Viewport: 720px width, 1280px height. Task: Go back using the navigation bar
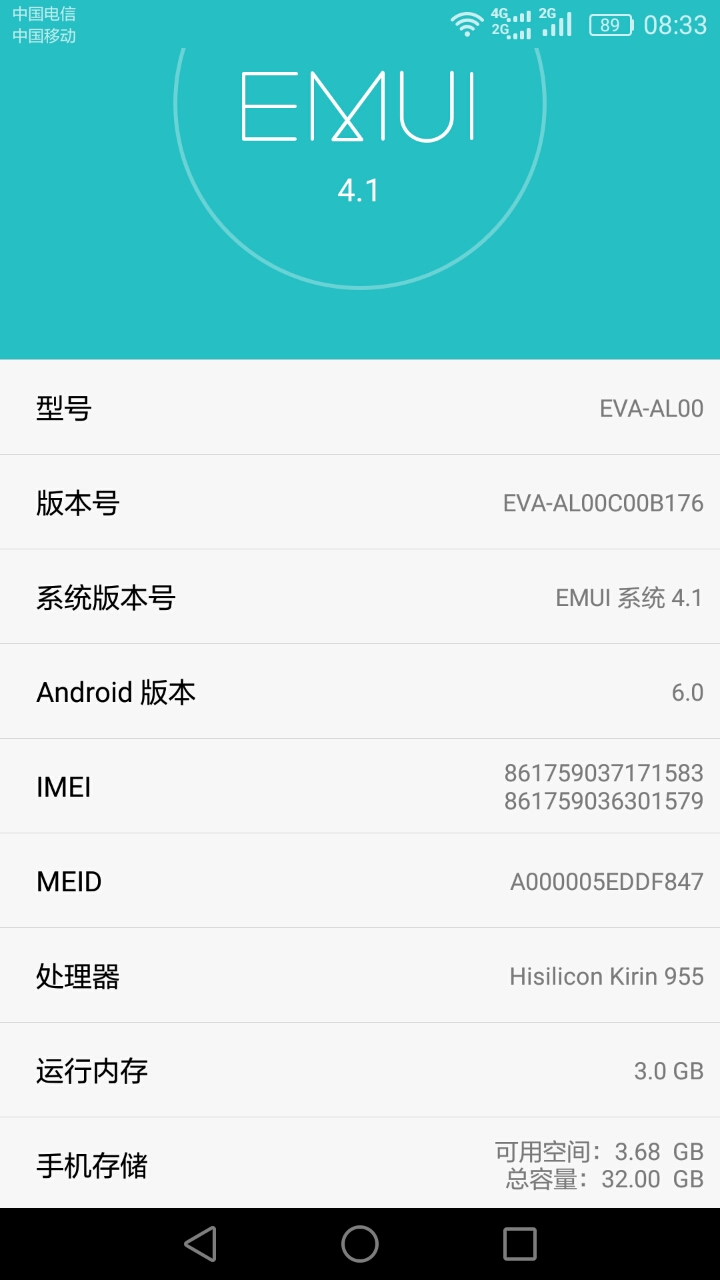200,1244
